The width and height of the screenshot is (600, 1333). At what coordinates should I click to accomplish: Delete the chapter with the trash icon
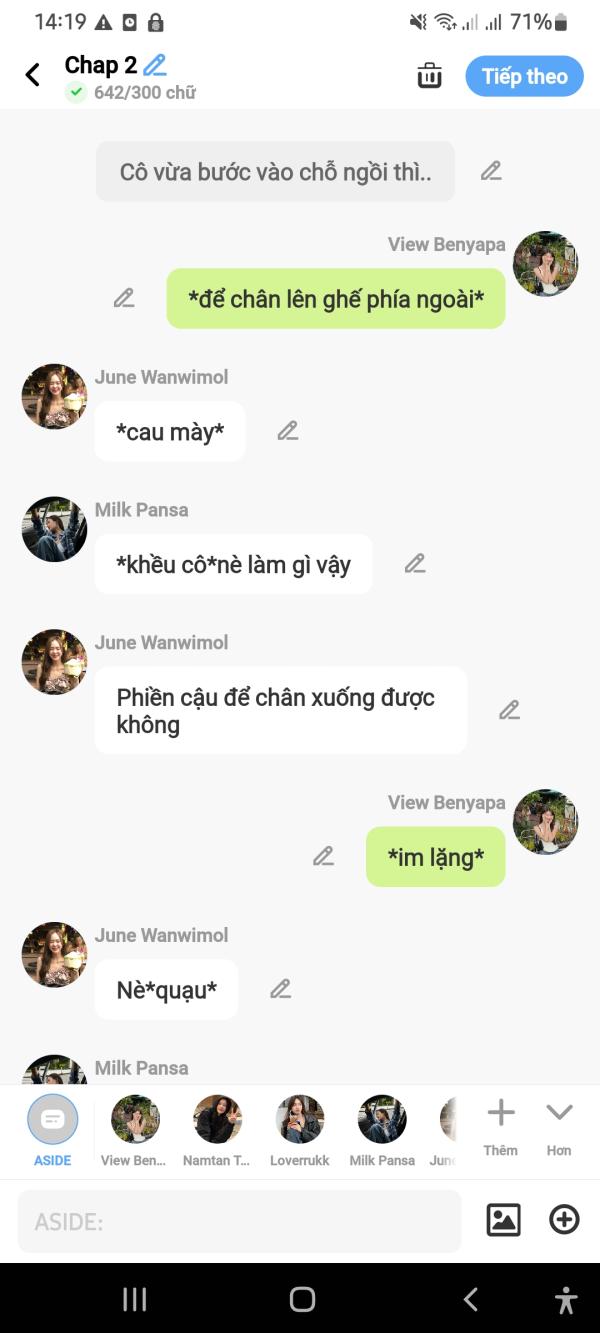pos(429,75)
